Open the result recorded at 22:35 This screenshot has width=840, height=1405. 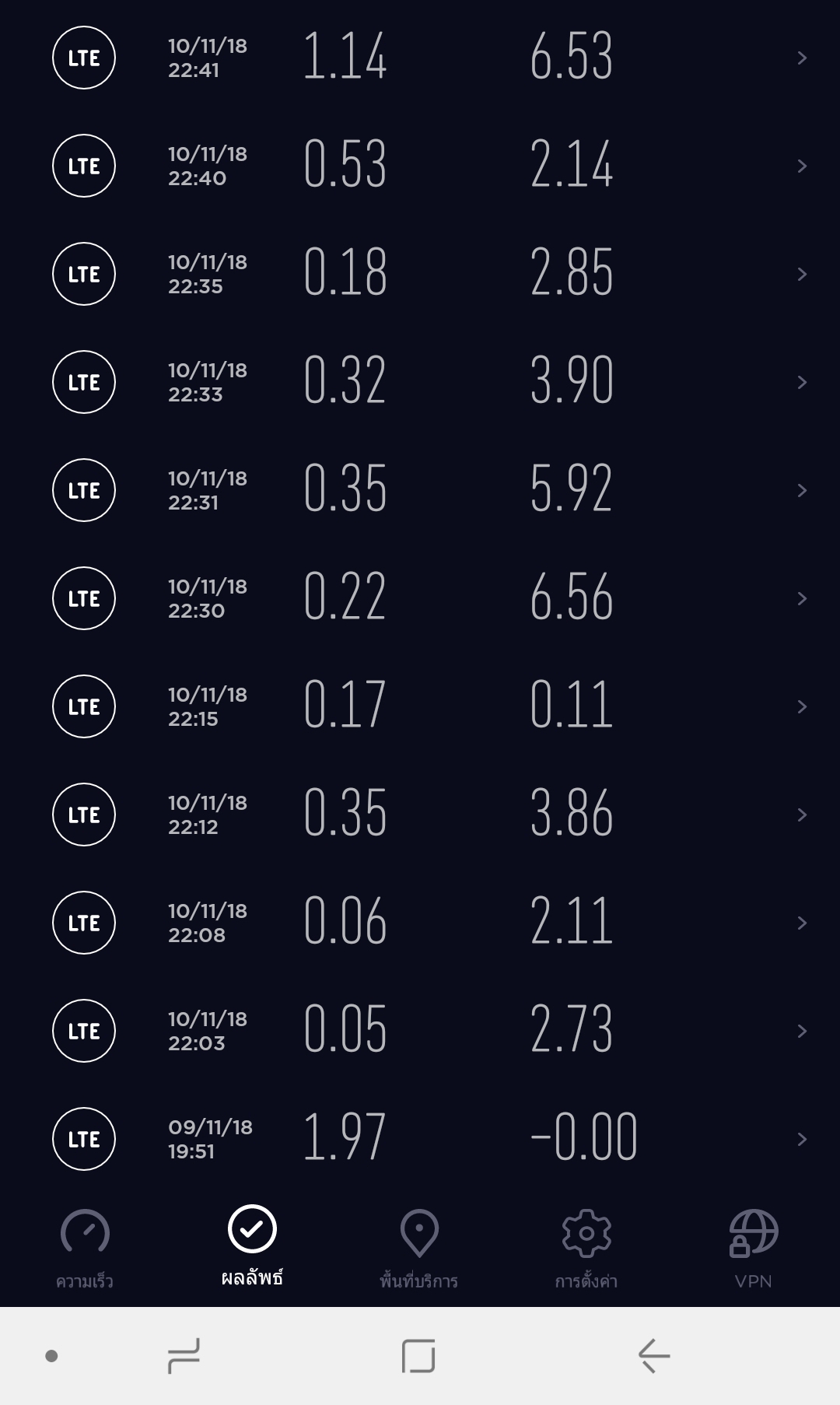click(420, 274)
